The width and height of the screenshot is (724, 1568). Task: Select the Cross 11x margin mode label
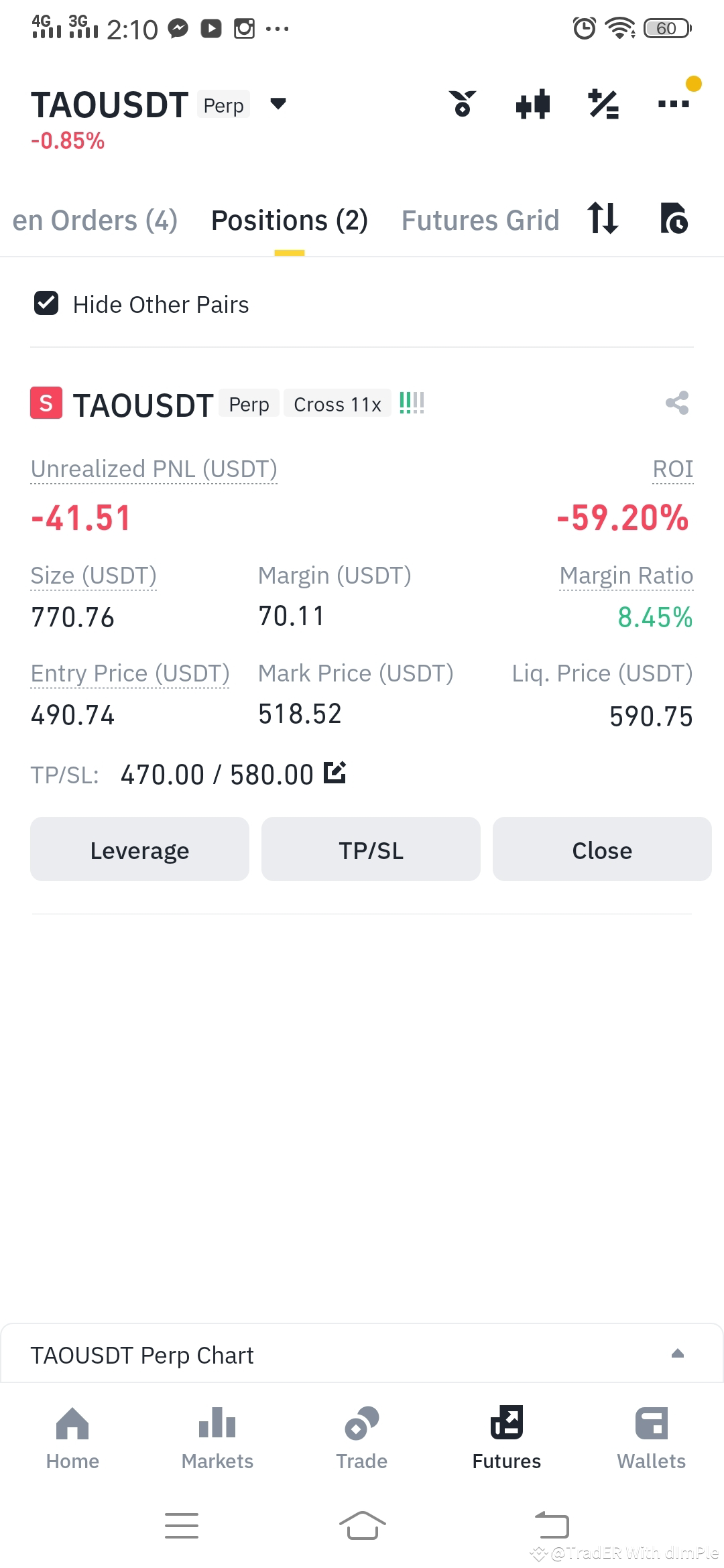tap(337, 403)
